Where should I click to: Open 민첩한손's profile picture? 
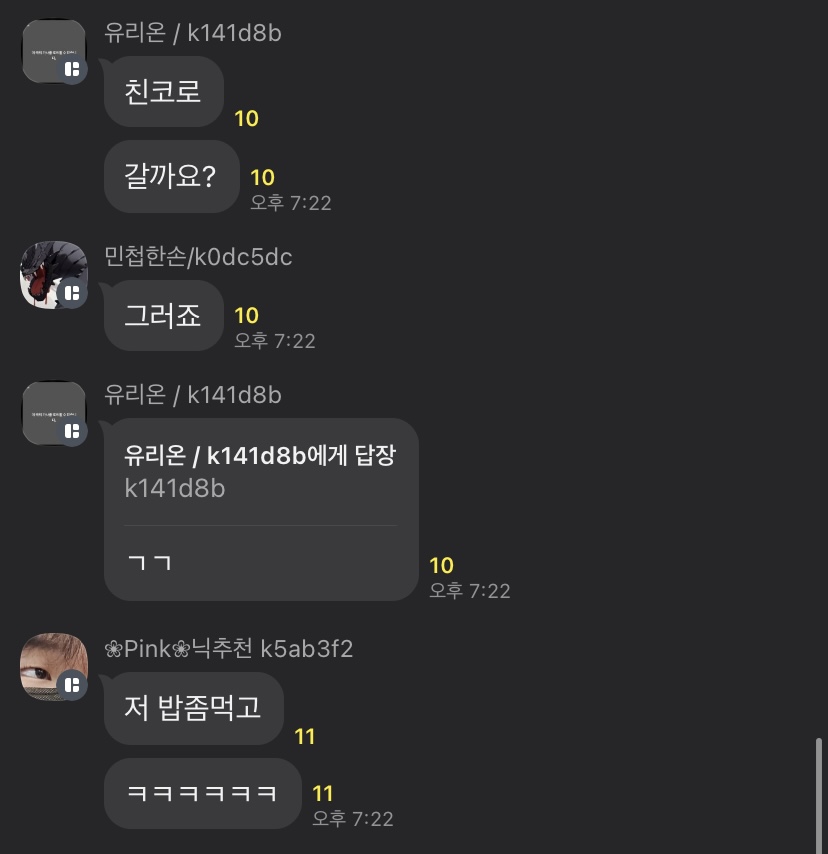tap(53, 274)
